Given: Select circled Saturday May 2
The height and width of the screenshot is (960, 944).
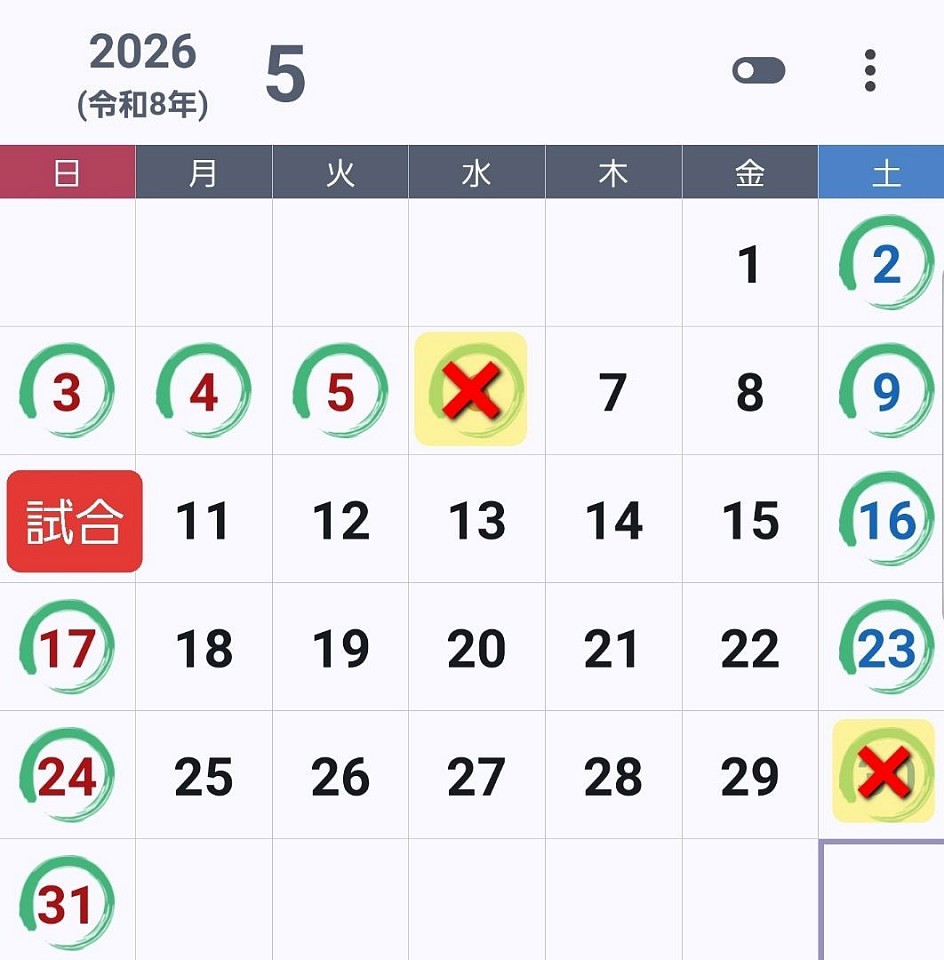Looking at the screenshot, I should click(885, 265).
